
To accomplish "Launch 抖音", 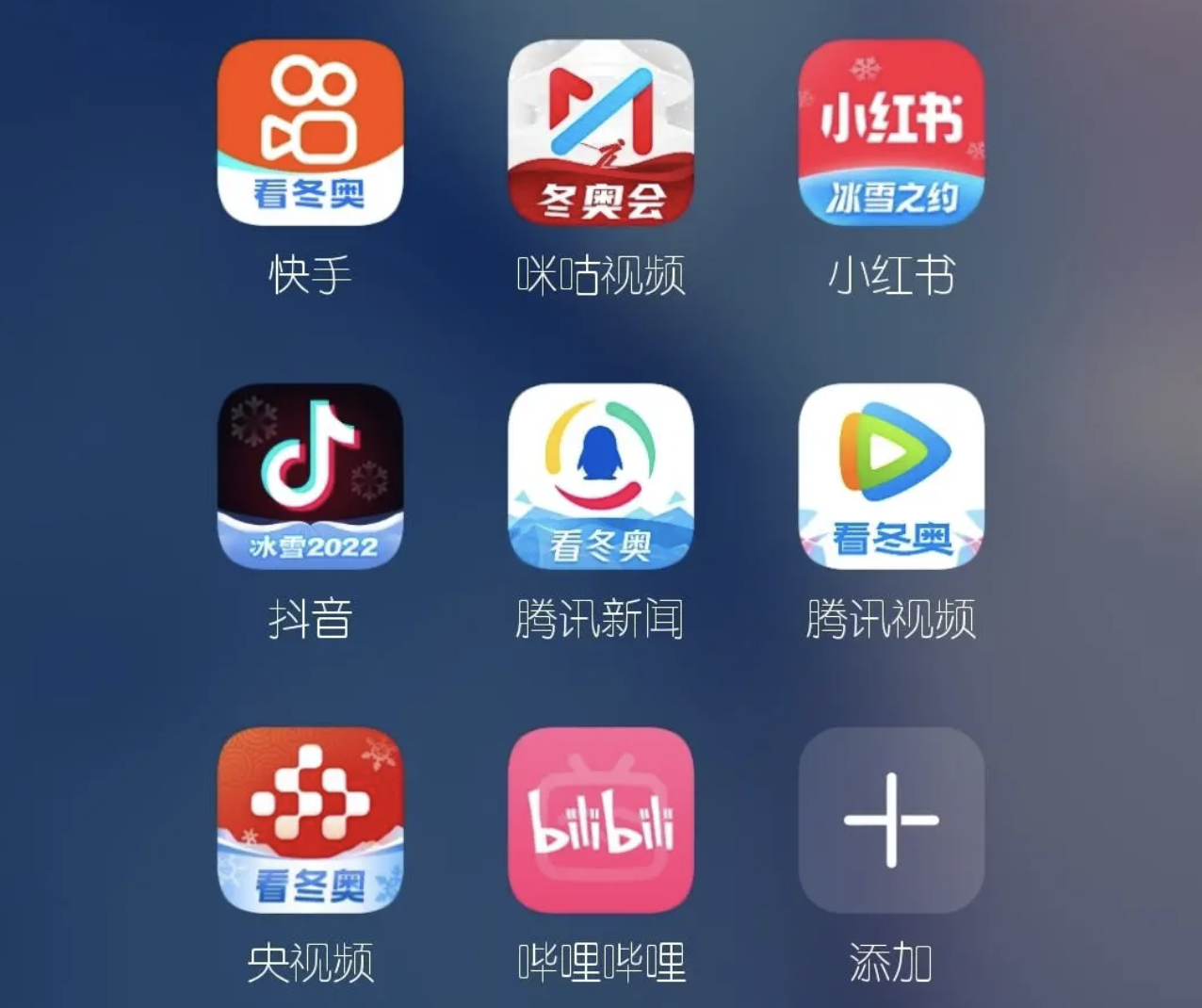I will (310, 476).
